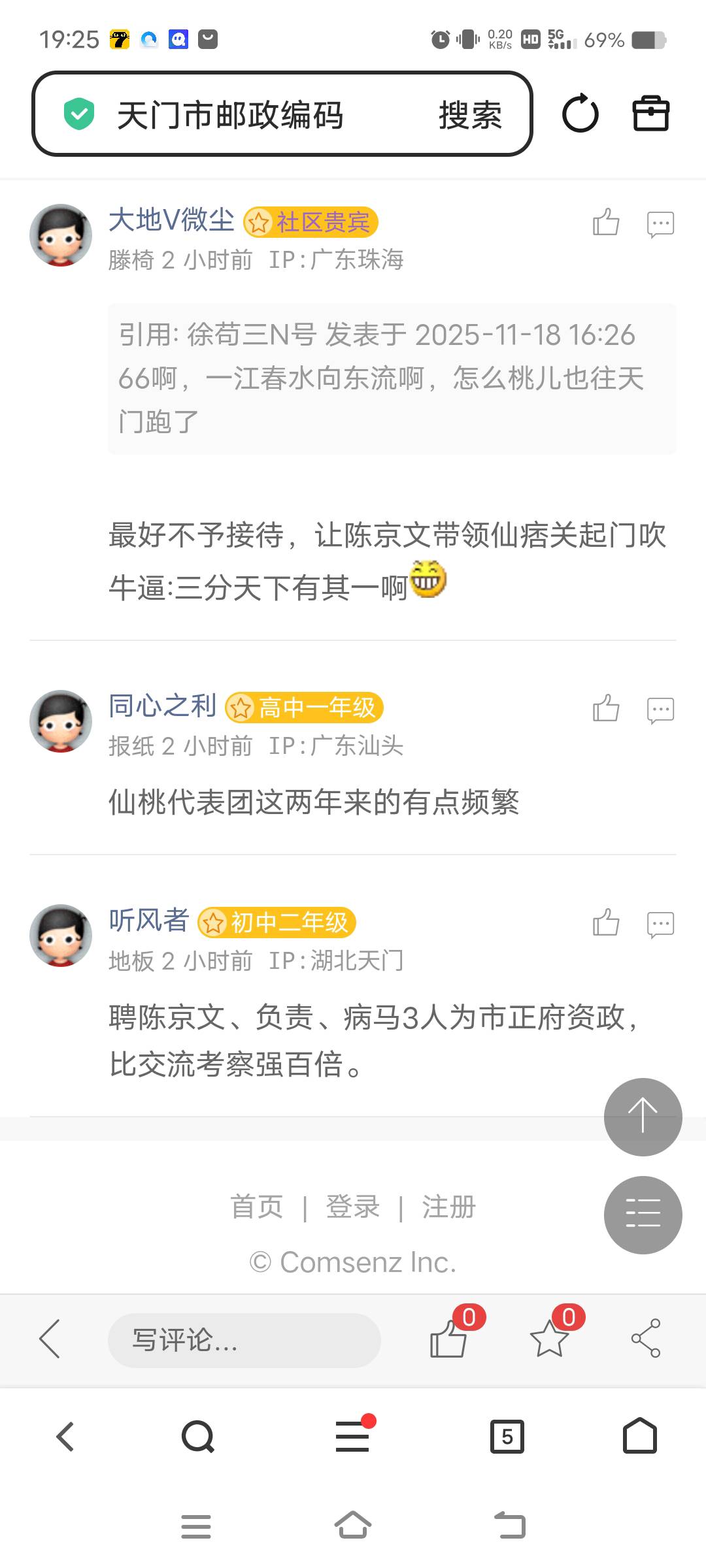
Task: Like 听风者's comment
Action: tap(605, 923)
